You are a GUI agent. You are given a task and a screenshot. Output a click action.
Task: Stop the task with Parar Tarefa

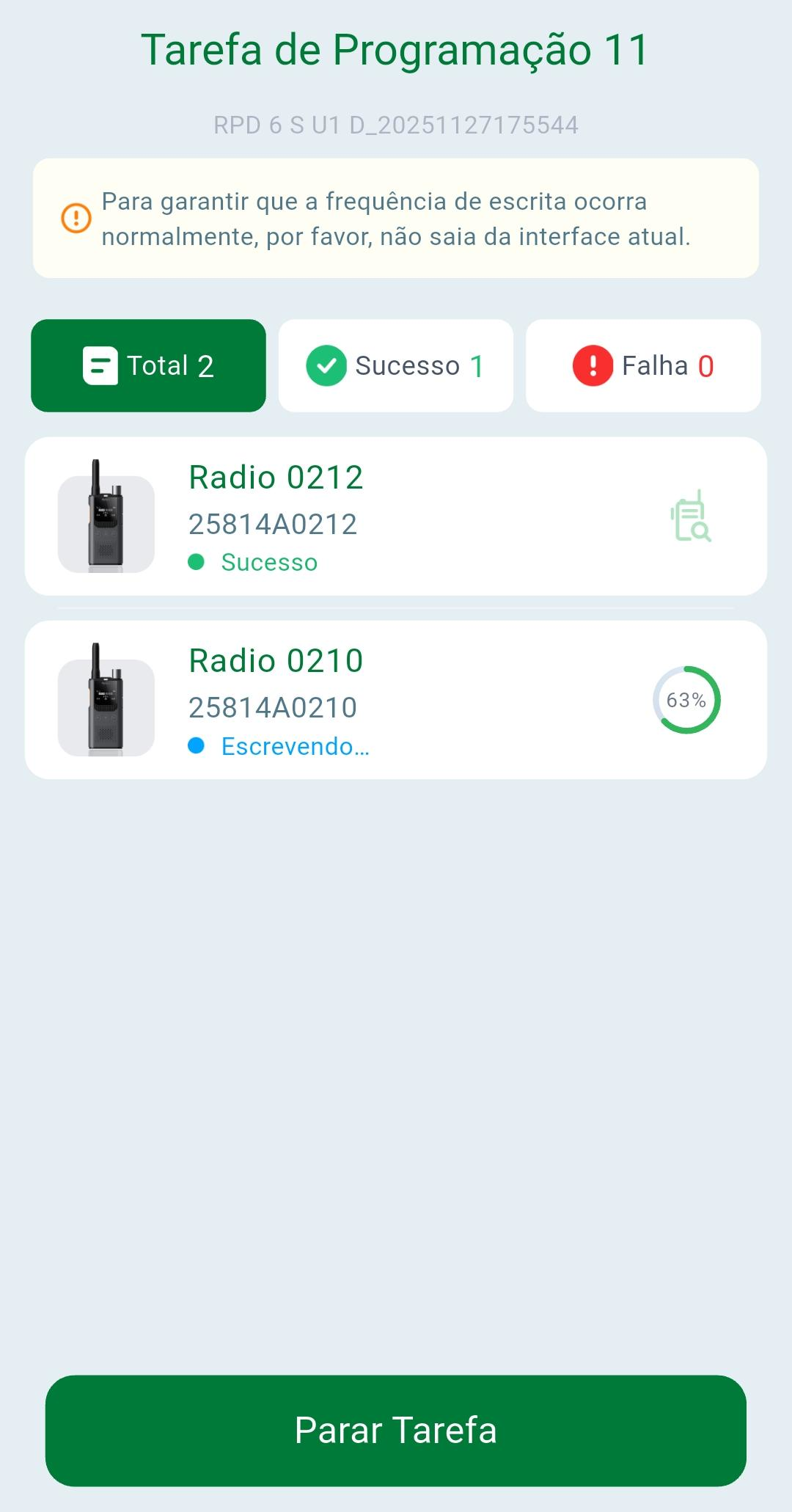pos(396,1431)
